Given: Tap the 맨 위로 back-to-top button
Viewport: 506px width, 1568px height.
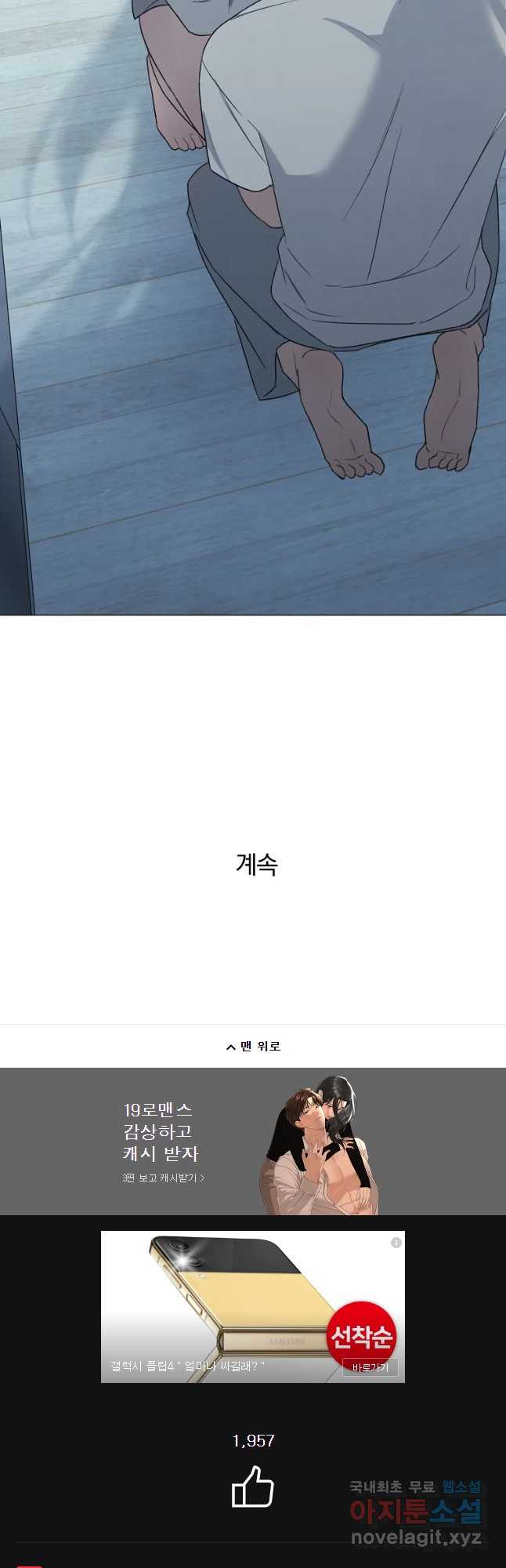Looking at the screenshot, I should pos(253,1046).
